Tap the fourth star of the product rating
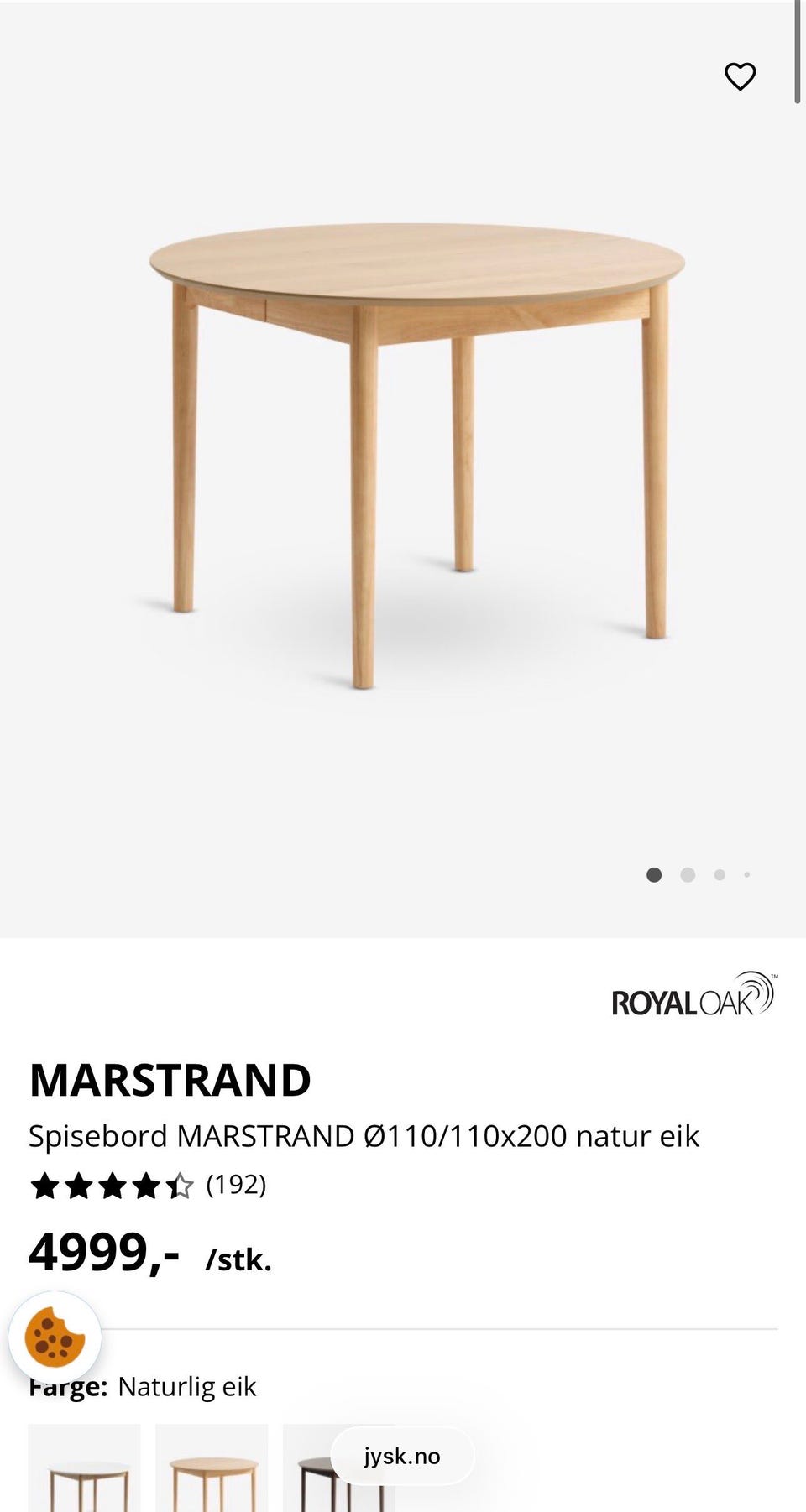This screenshot has height=1512, width=806. point(148,1186)
